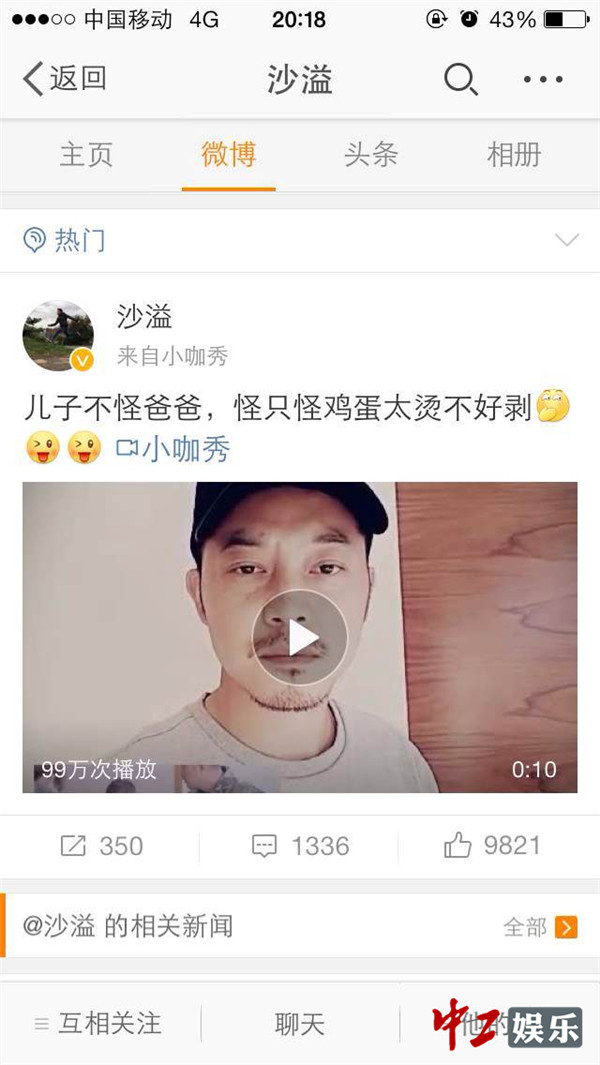600x1065 pixels.
Task: Switch to the 主页 tab
Action: pos(86,154)
